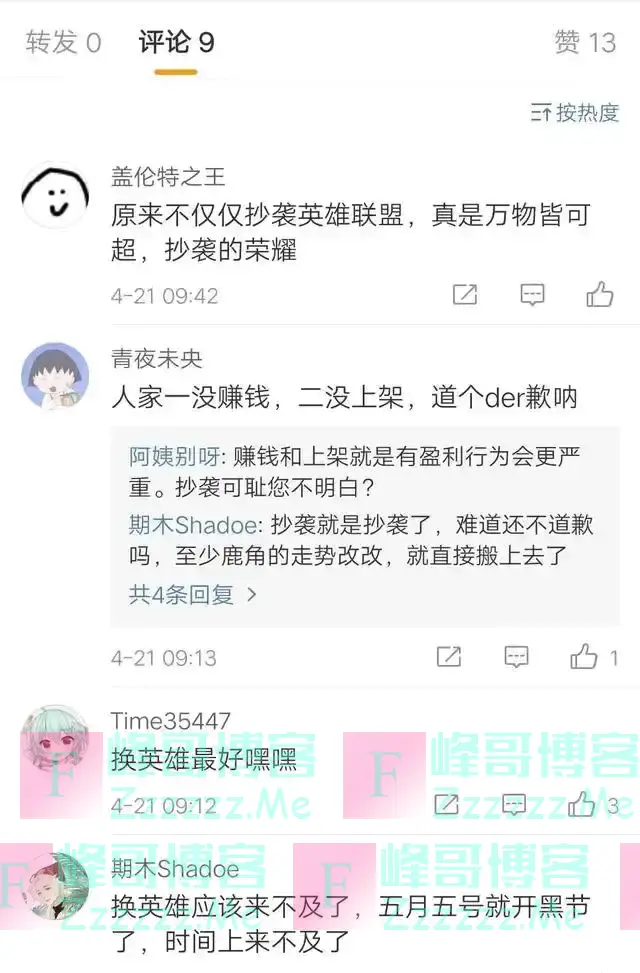This screenshot has width=640, height=973.
Task: Switch to the 赞 tab
Action: (x=585, y=42)
